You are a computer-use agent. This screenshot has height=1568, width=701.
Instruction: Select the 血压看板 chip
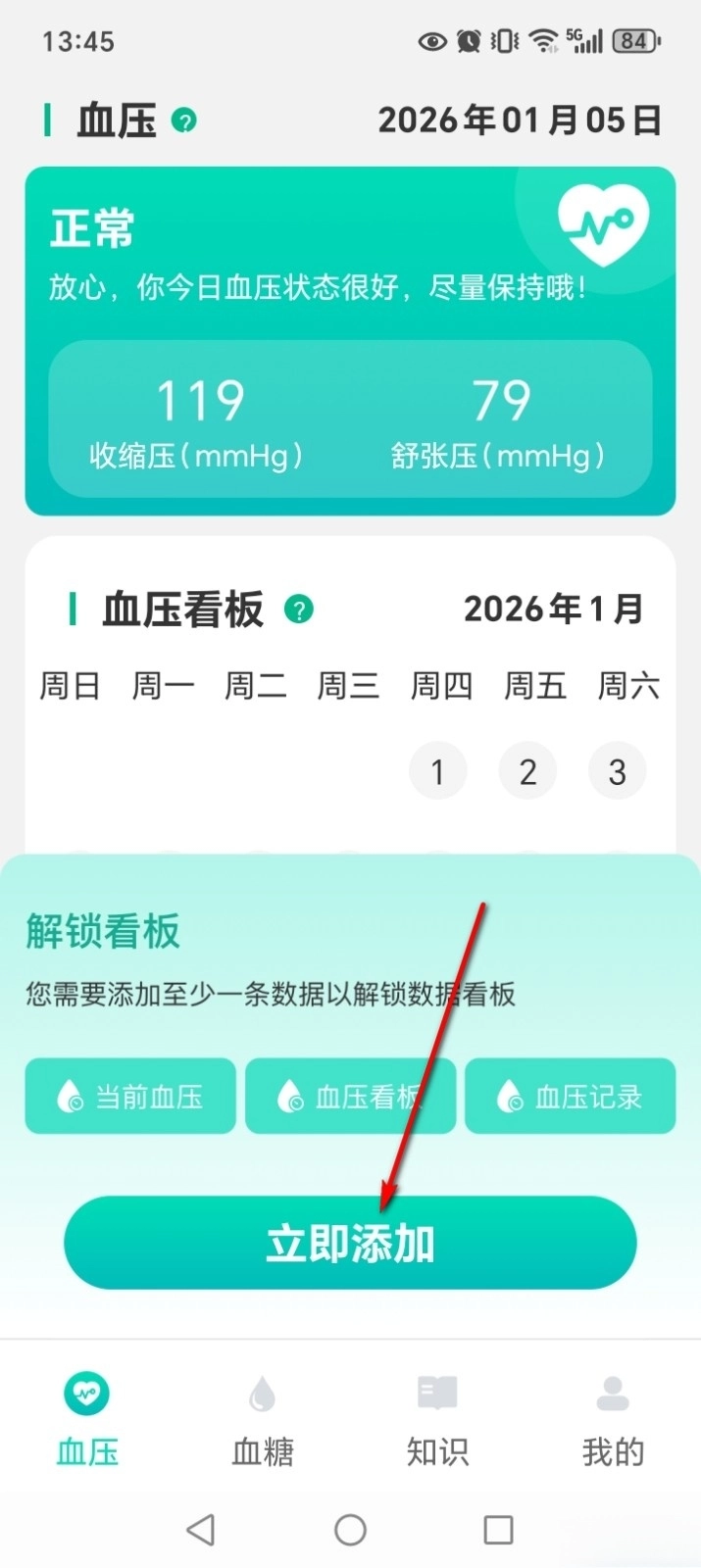(350, 1096)
